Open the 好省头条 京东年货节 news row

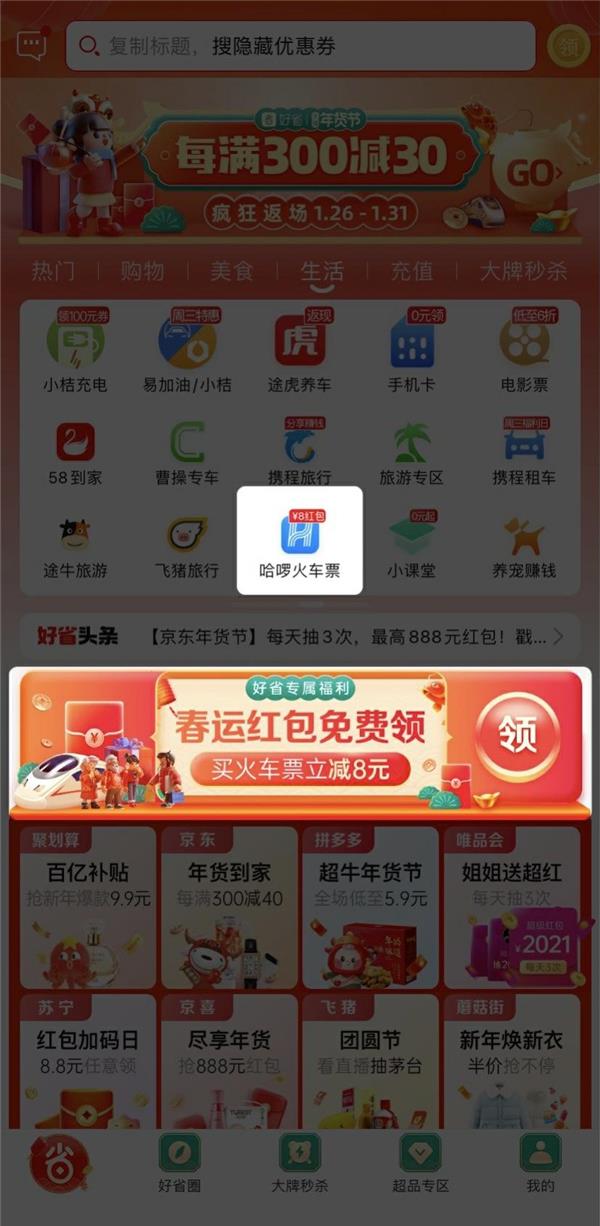click(x=300, y=636)
